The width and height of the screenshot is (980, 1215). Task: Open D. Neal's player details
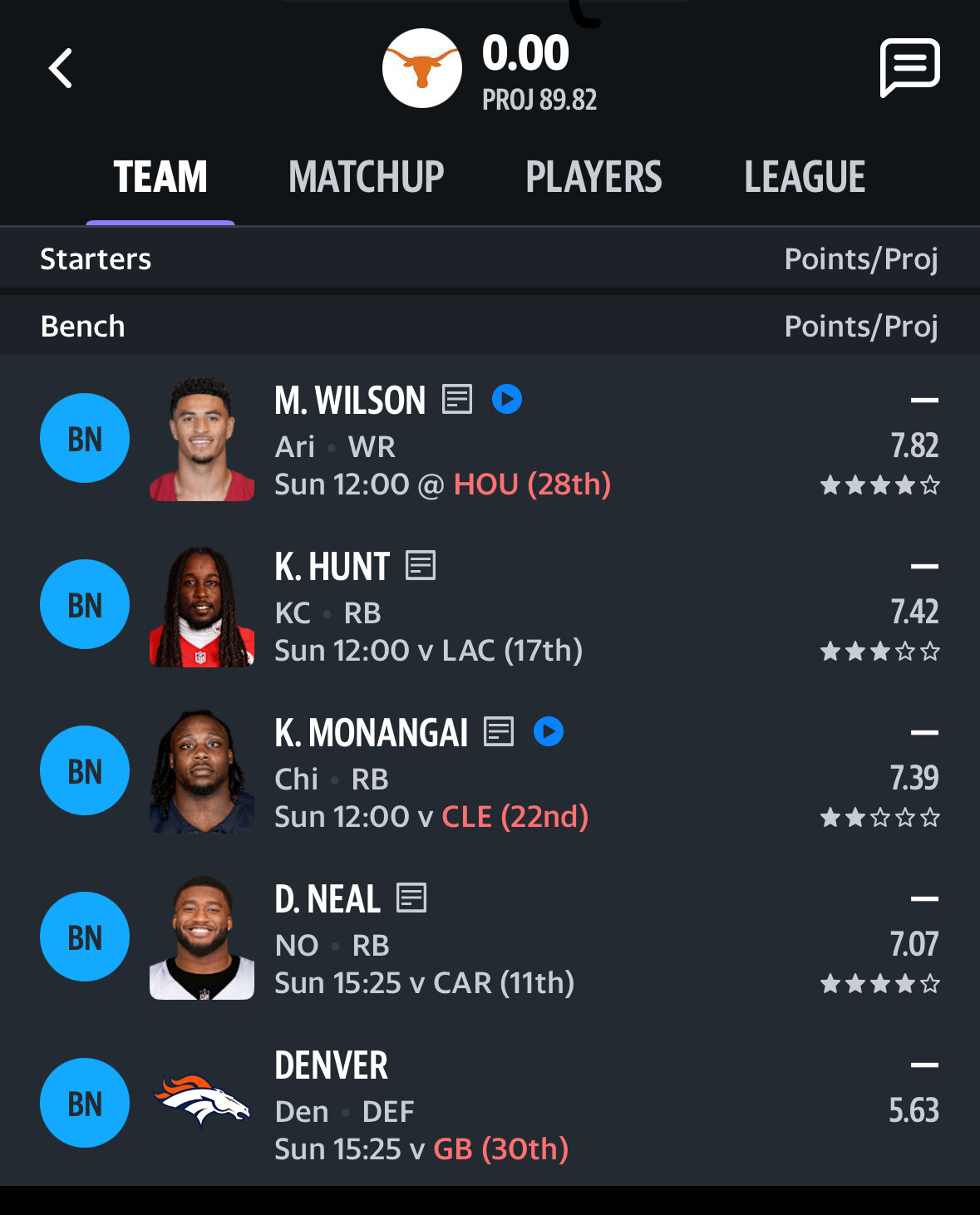click(x=327, y=899)
